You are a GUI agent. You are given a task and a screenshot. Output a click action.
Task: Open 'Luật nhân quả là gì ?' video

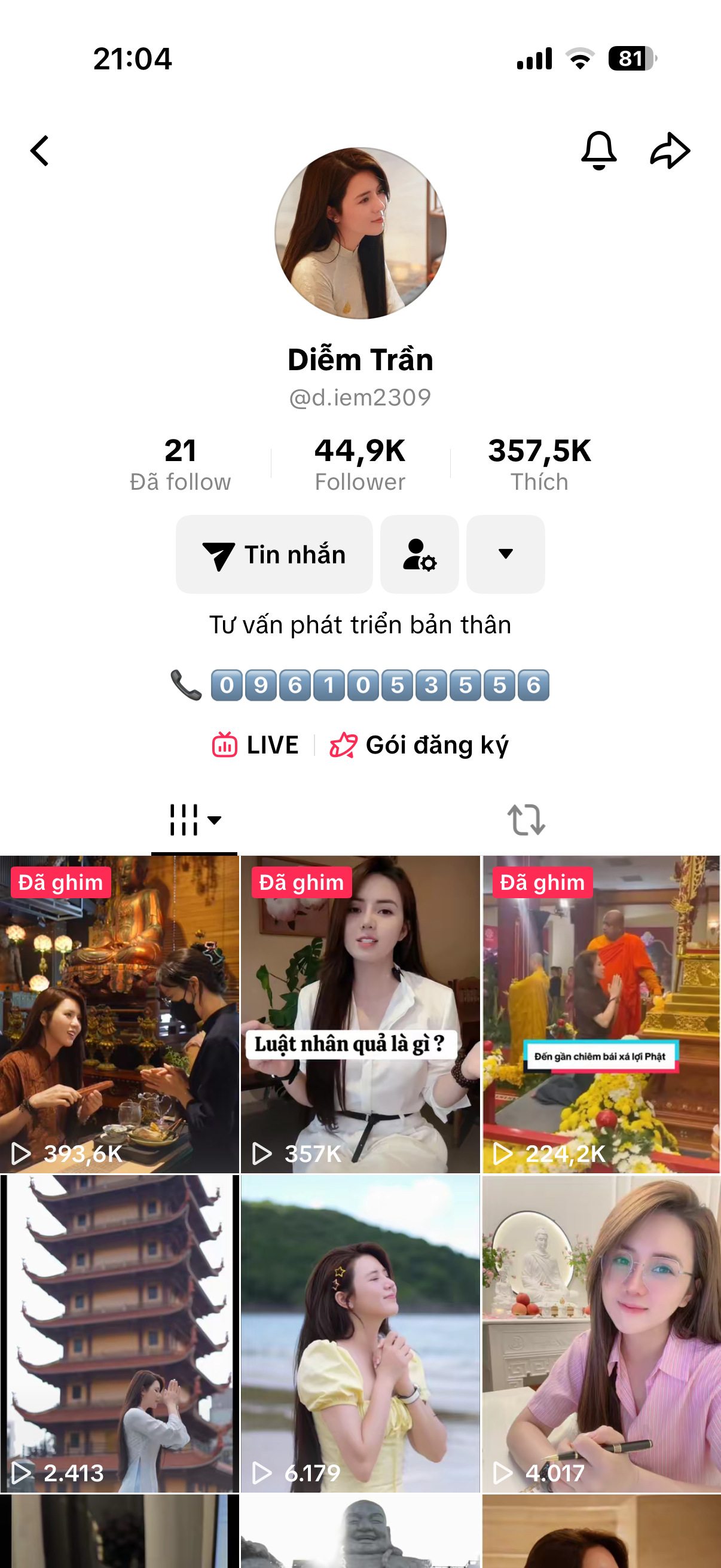coord(360,1014)
